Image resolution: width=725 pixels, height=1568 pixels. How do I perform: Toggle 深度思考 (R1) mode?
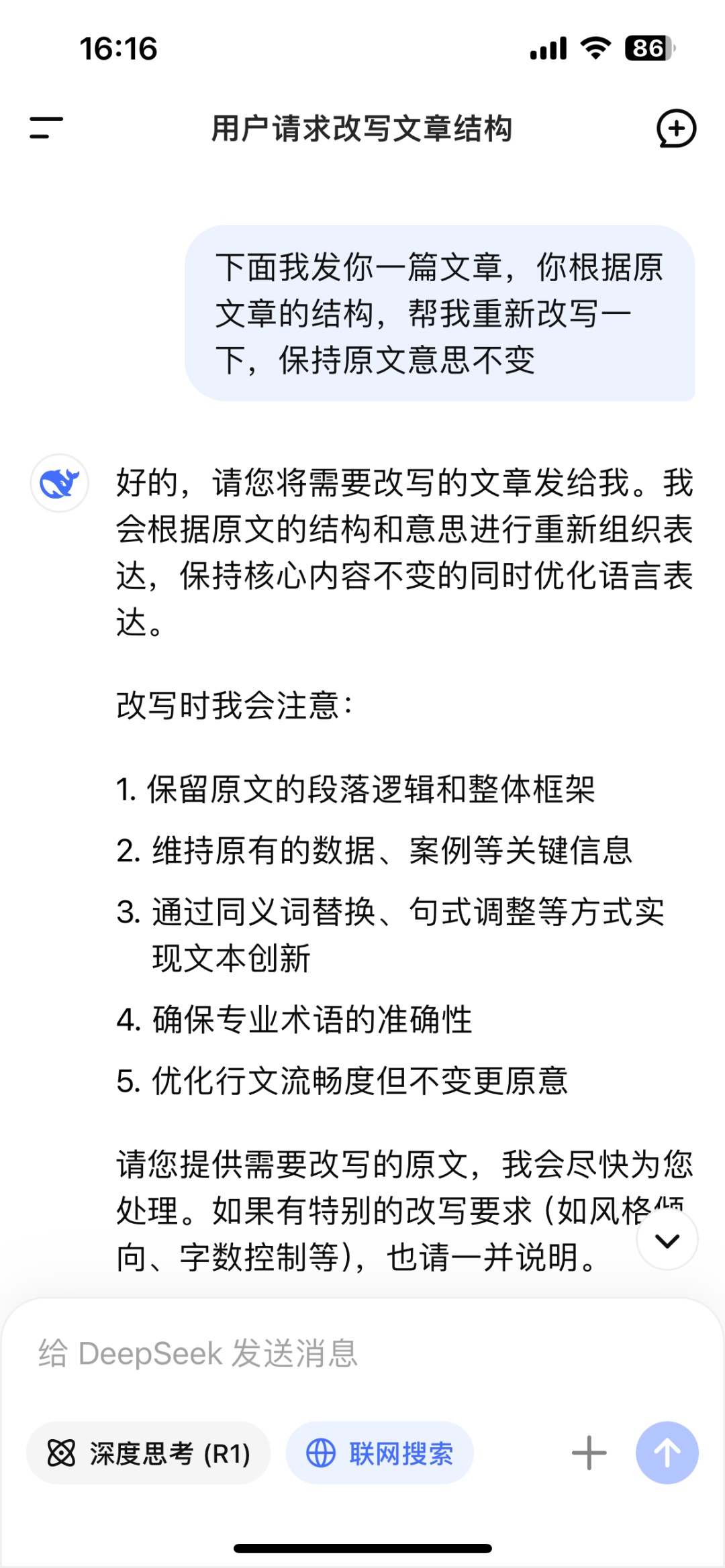[148, 1453]
